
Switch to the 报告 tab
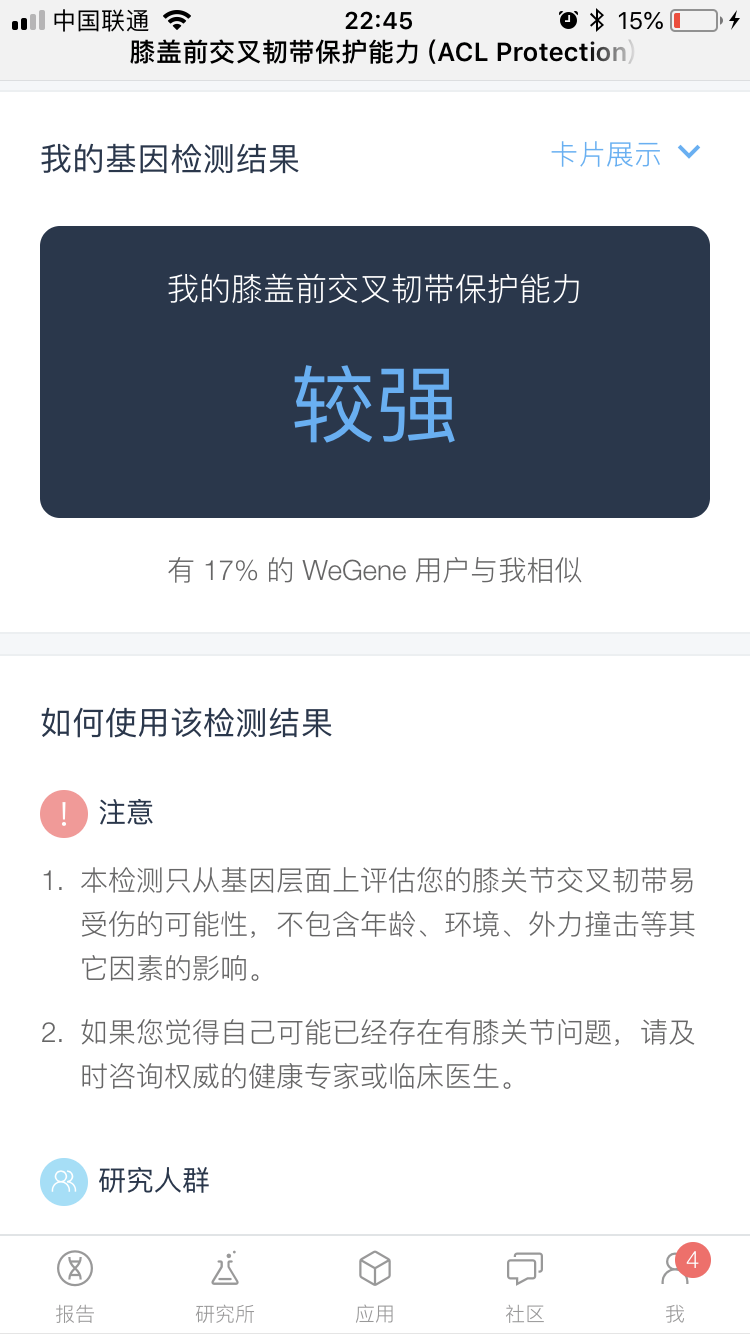[75, 1286]
